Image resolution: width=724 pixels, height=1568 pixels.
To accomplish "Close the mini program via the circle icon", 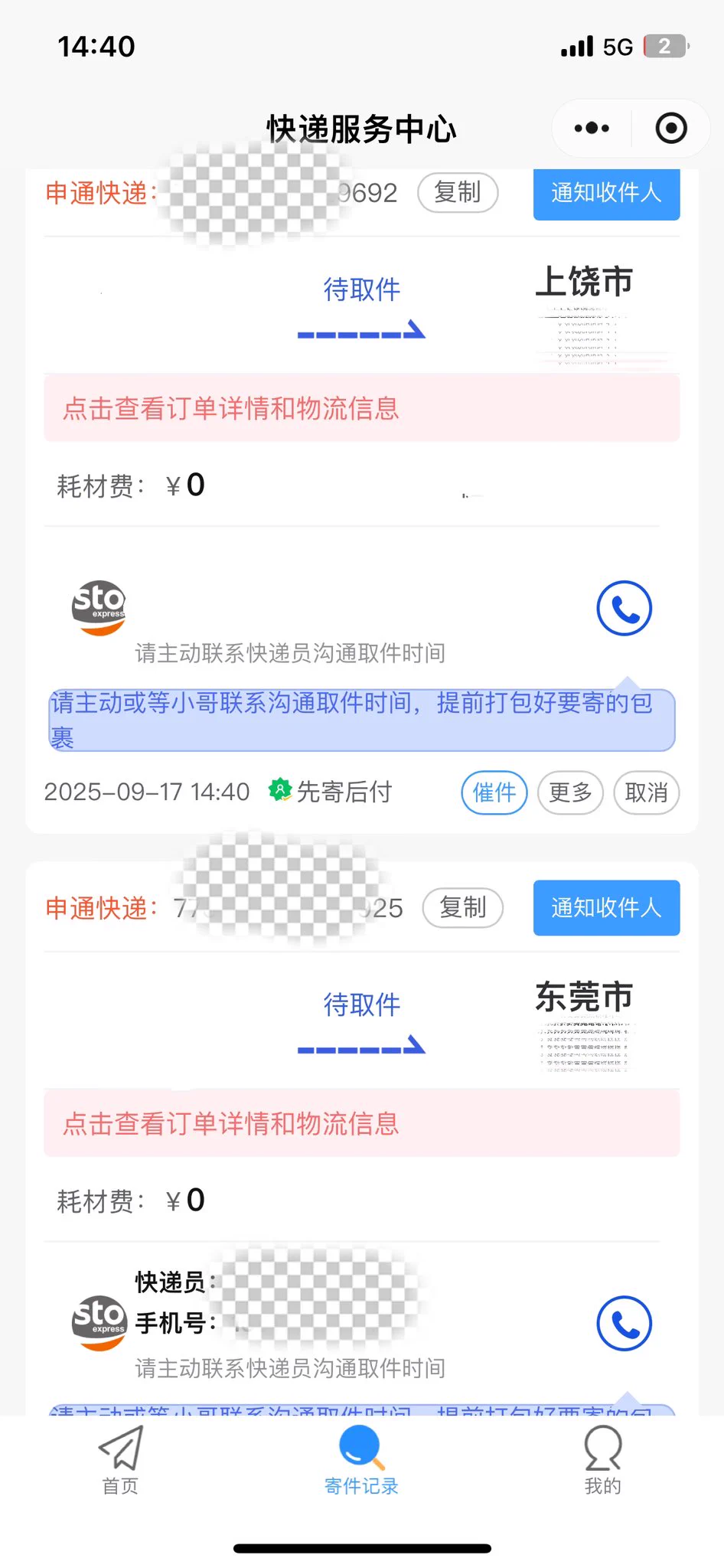I will click(671, 128).
